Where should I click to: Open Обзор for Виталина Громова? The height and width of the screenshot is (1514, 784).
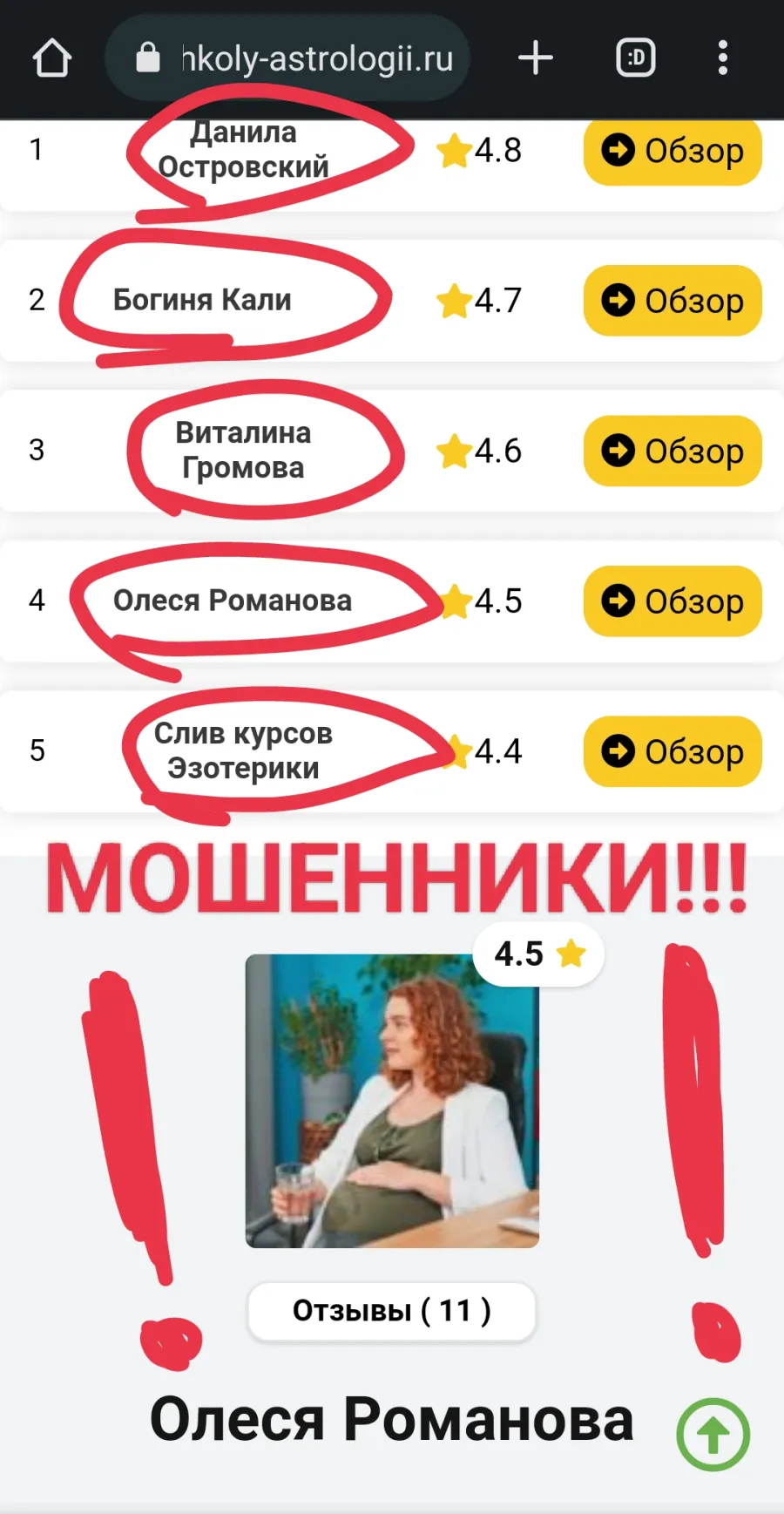tap(672, 451)
